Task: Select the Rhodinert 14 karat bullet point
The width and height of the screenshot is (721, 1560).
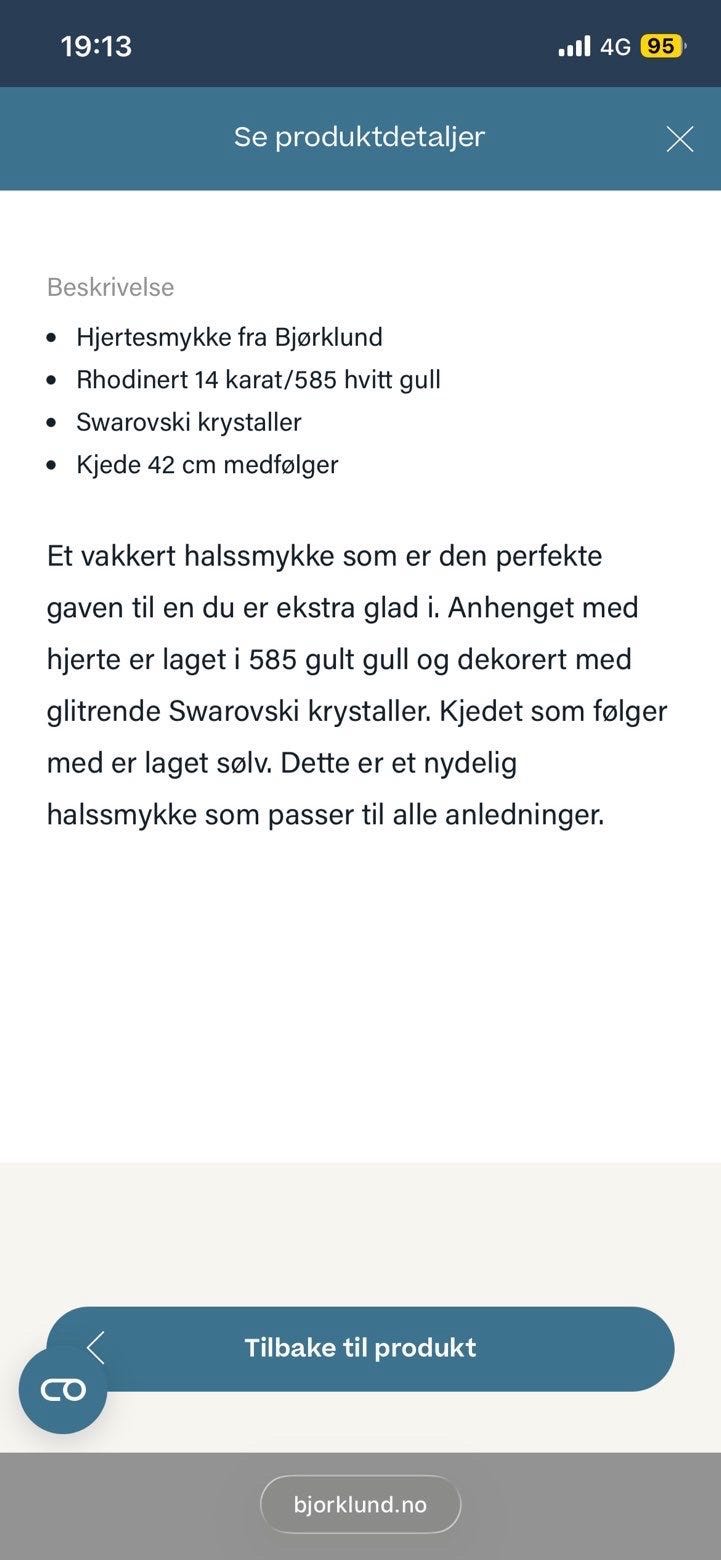Action: 260,379
